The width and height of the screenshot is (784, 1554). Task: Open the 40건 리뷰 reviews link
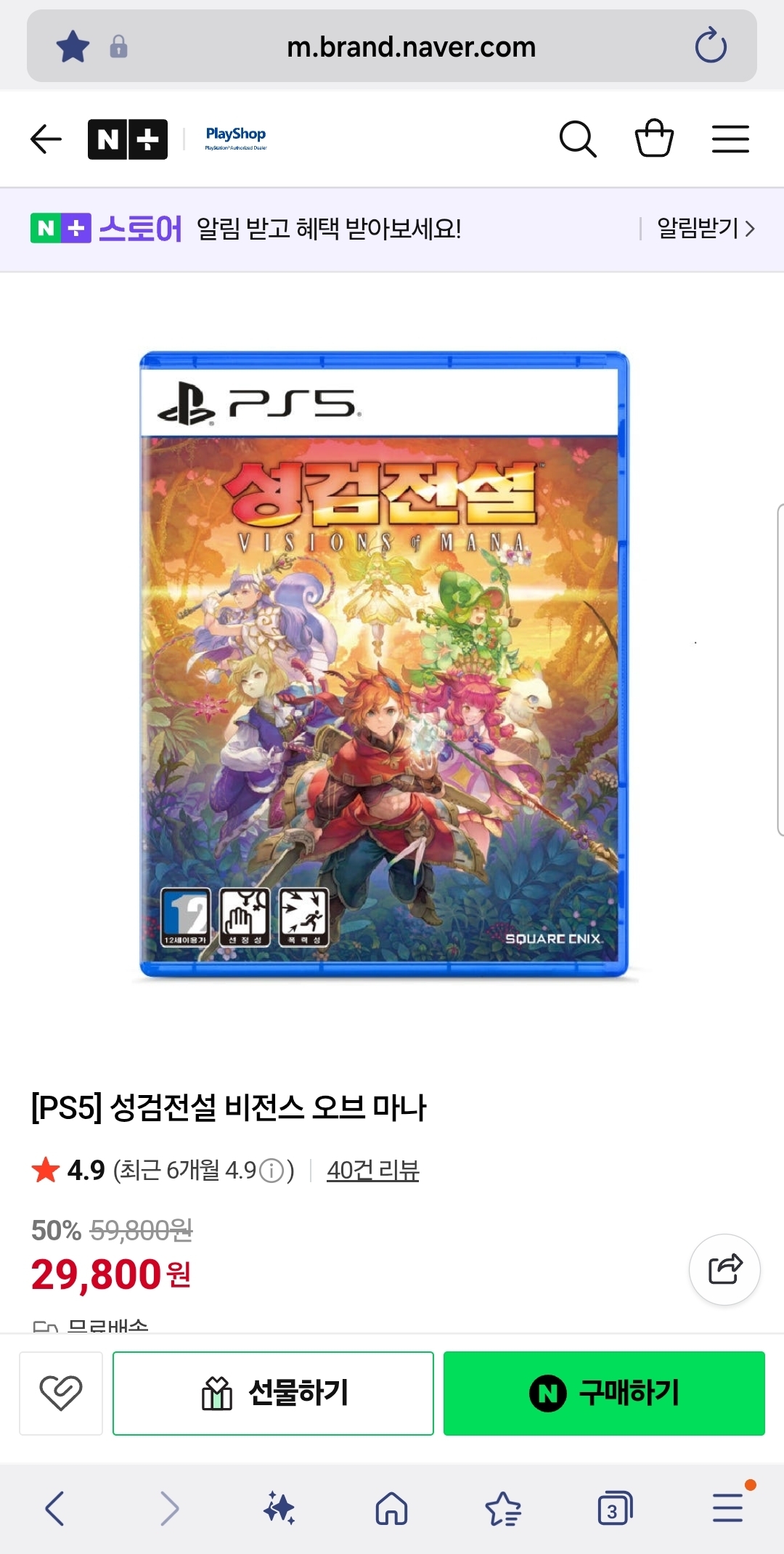(x=372, y=1171)
